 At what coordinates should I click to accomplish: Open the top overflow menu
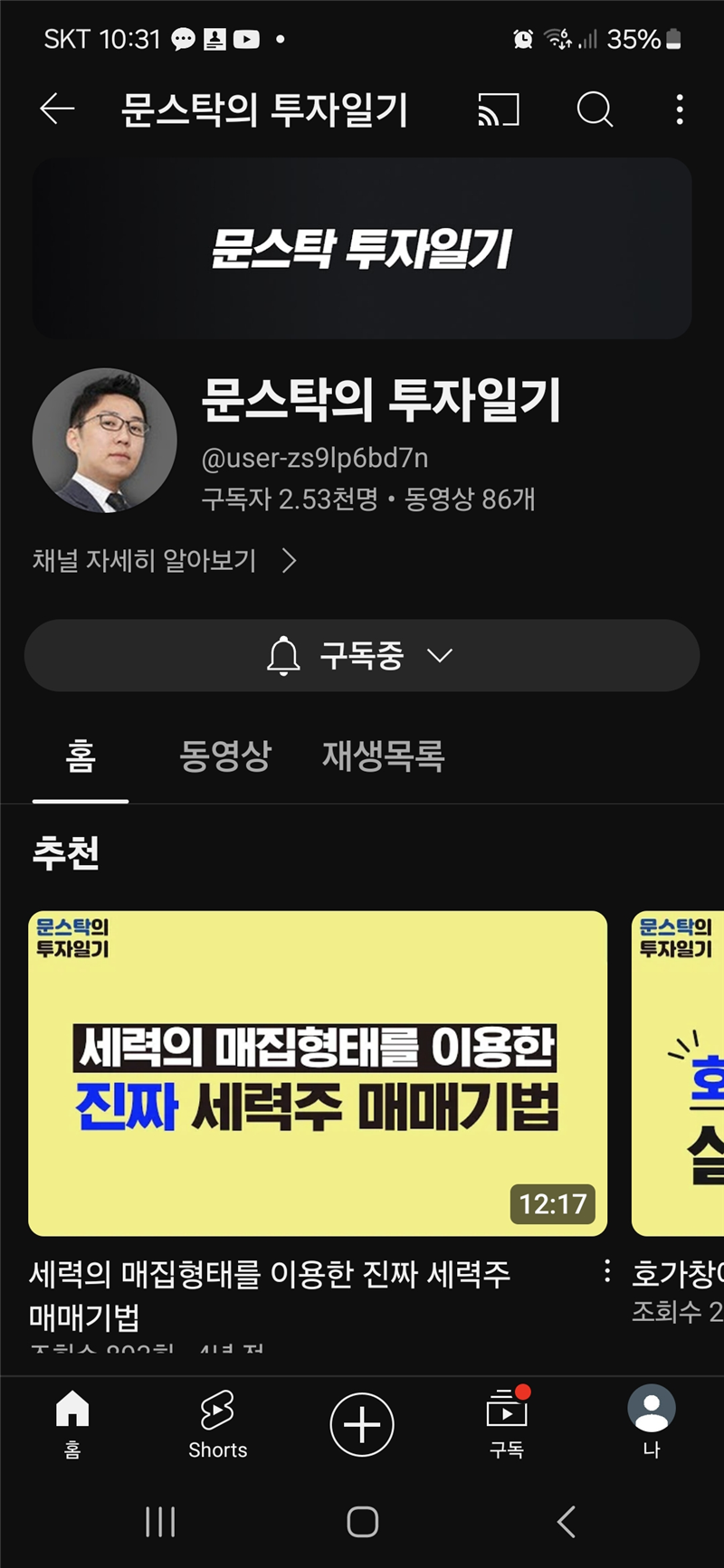coord(680,109)
